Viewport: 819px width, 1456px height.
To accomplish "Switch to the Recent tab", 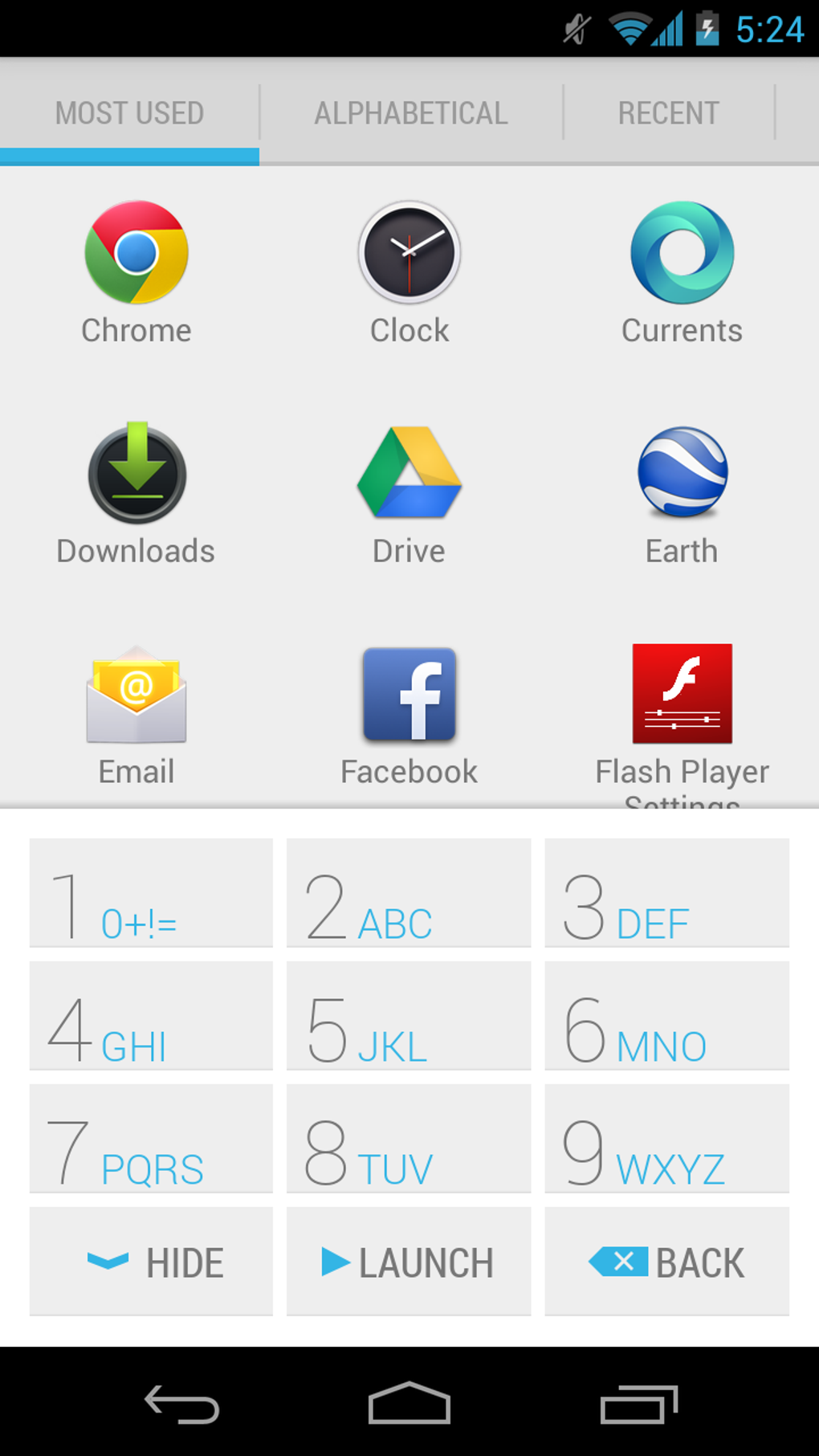I will click(668, 113).
